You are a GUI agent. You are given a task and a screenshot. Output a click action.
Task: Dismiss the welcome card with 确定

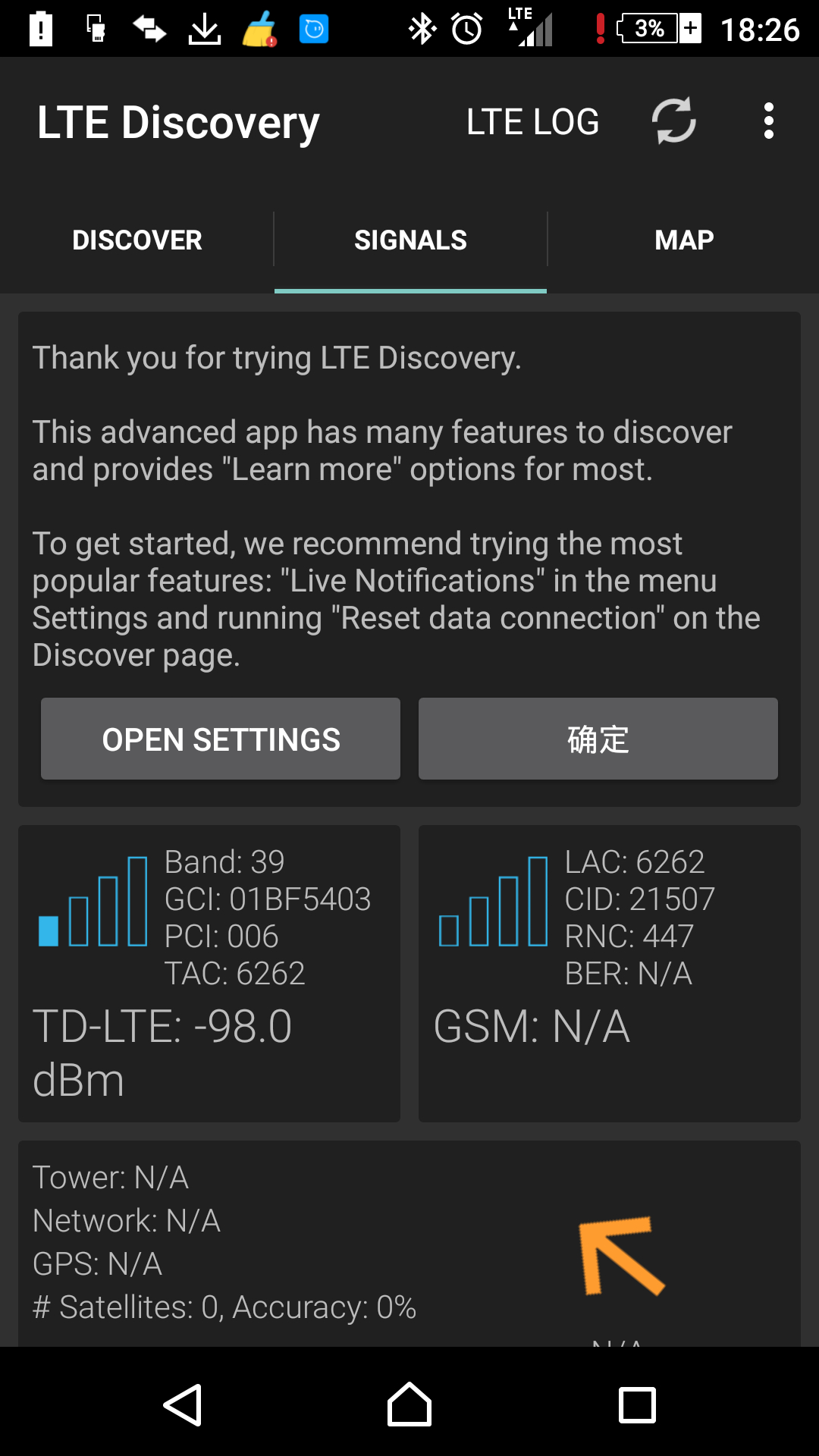pos(598,739)
